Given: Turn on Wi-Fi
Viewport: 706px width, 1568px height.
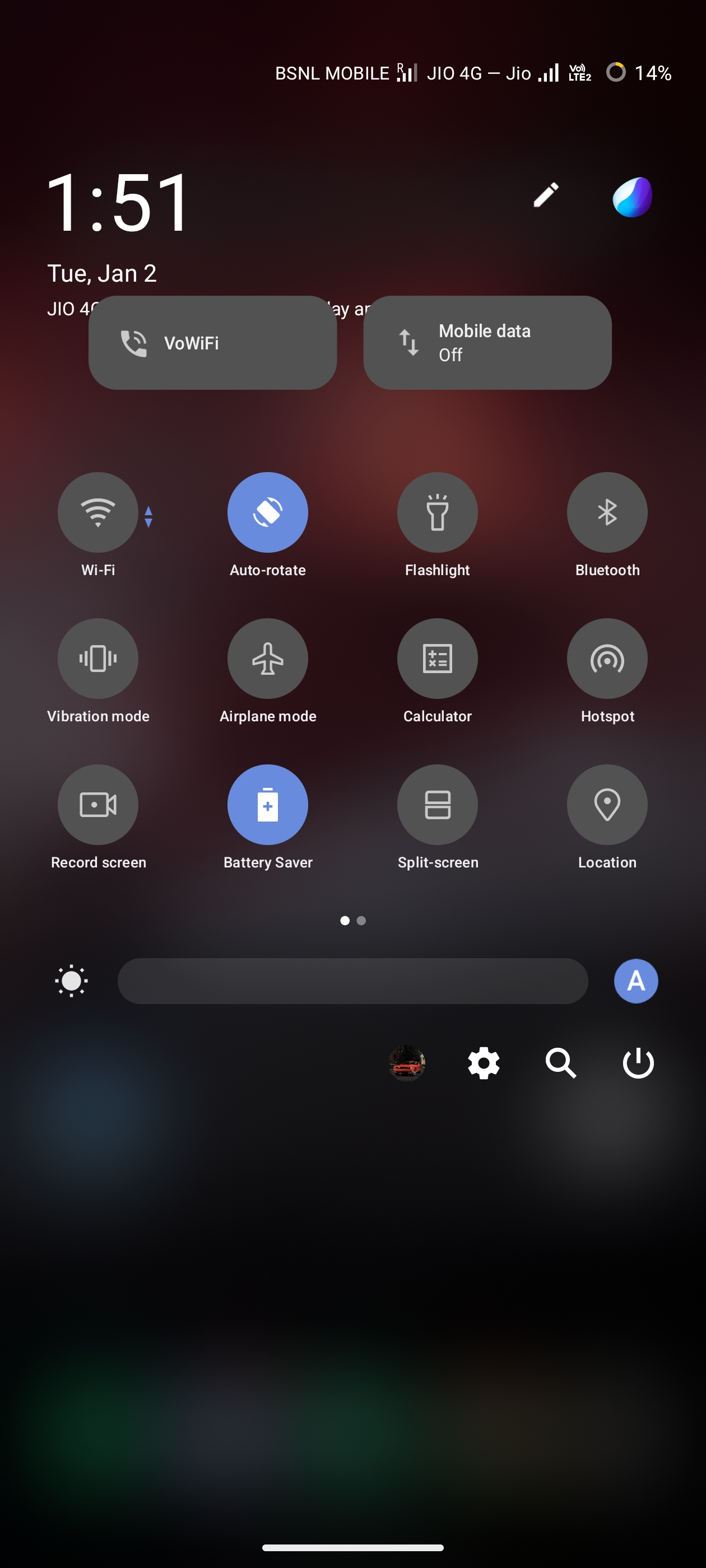Looking at the screenshot, I should point(97,512).
